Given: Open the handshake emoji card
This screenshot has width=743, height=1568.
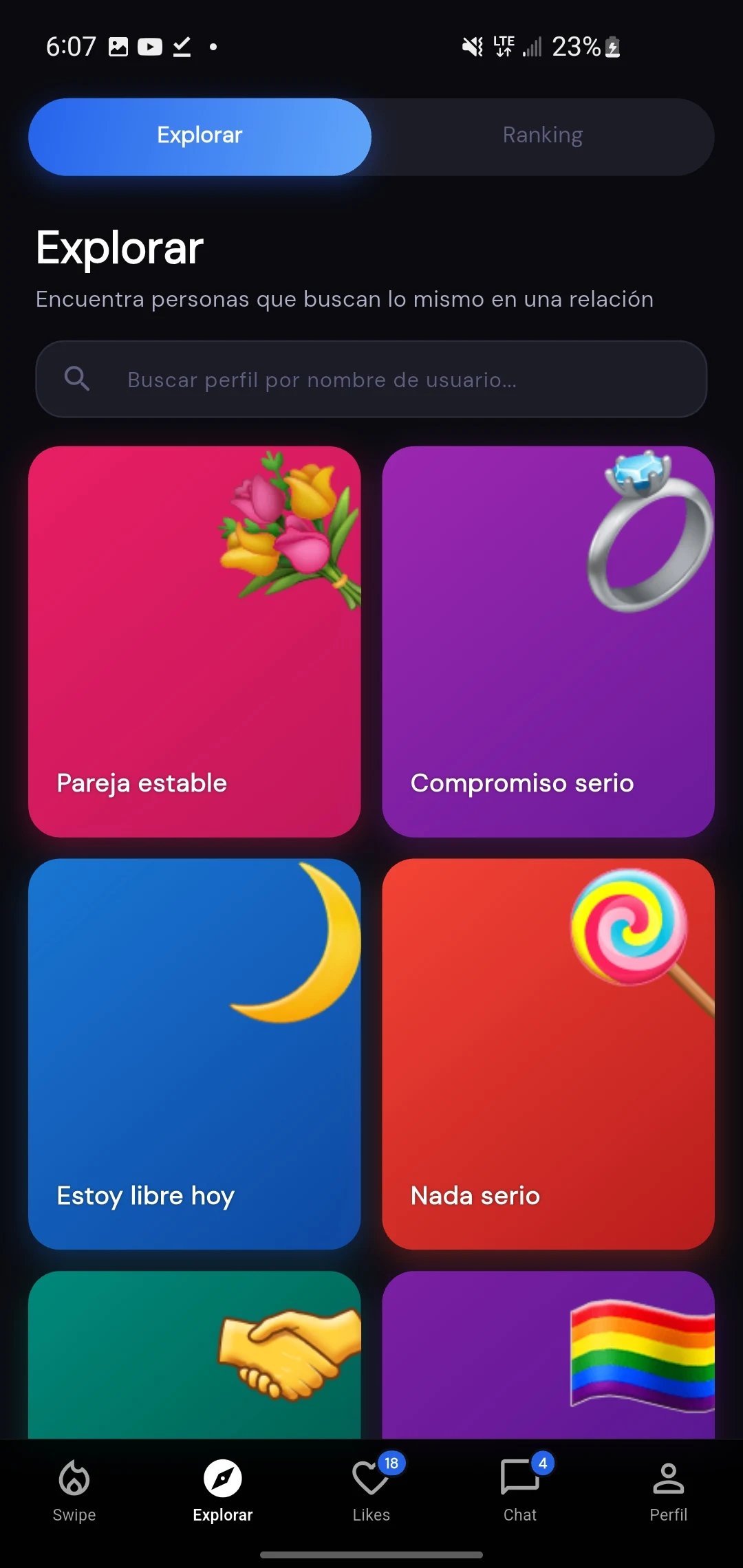Looking at the screenshot, I should click(195, 1355).
